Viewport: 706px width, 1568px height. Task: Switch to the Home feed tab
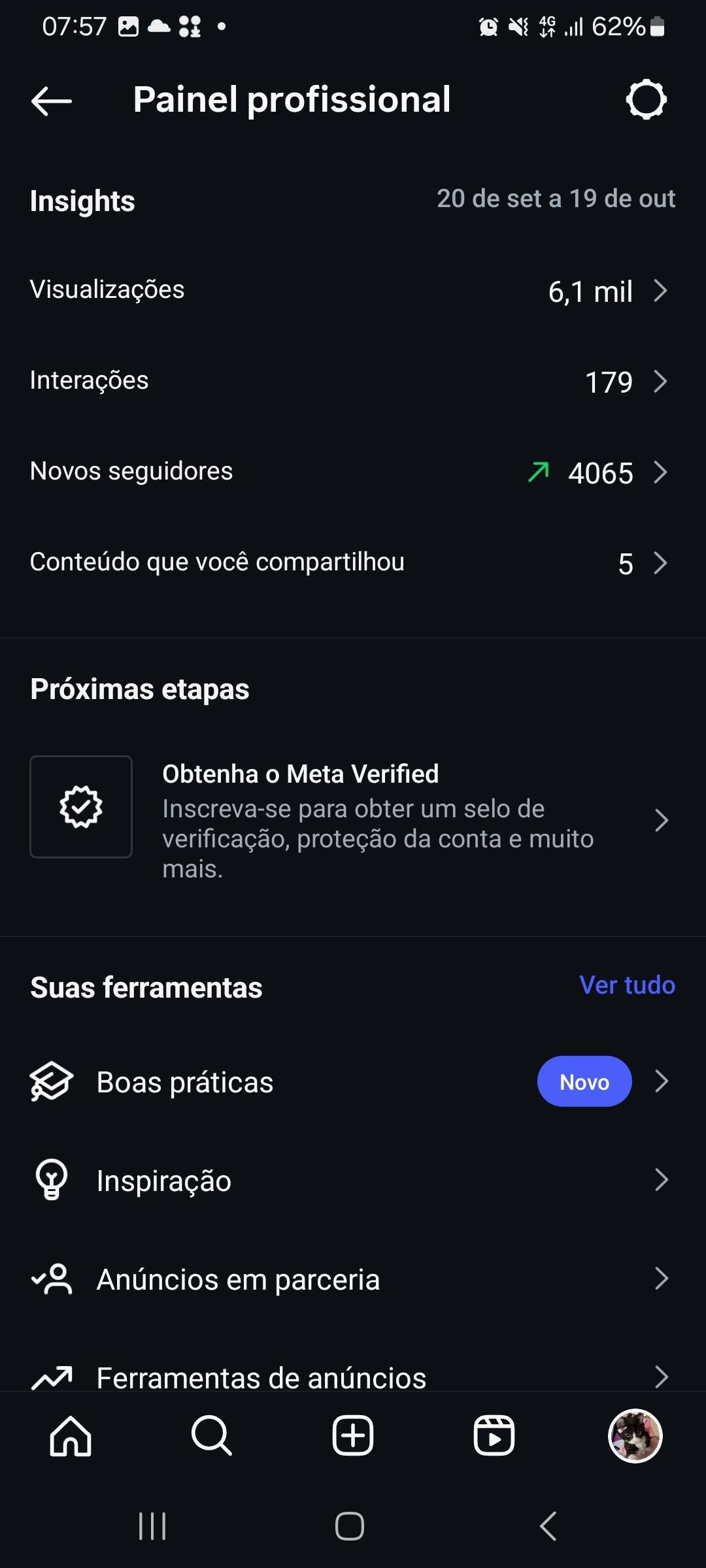coord(71,1436)
